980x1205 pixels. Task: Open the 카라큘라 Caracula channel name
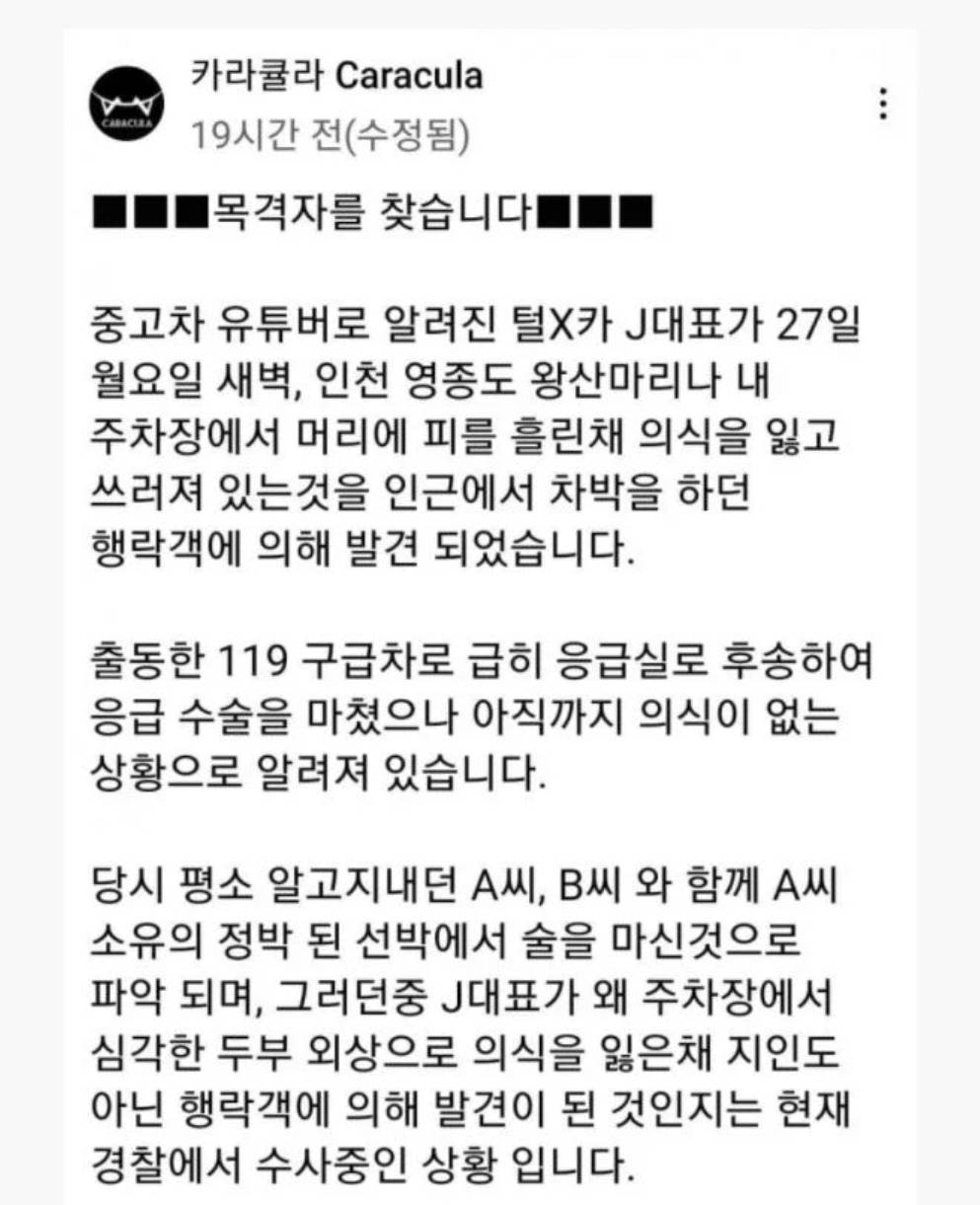tap(336, 76)
